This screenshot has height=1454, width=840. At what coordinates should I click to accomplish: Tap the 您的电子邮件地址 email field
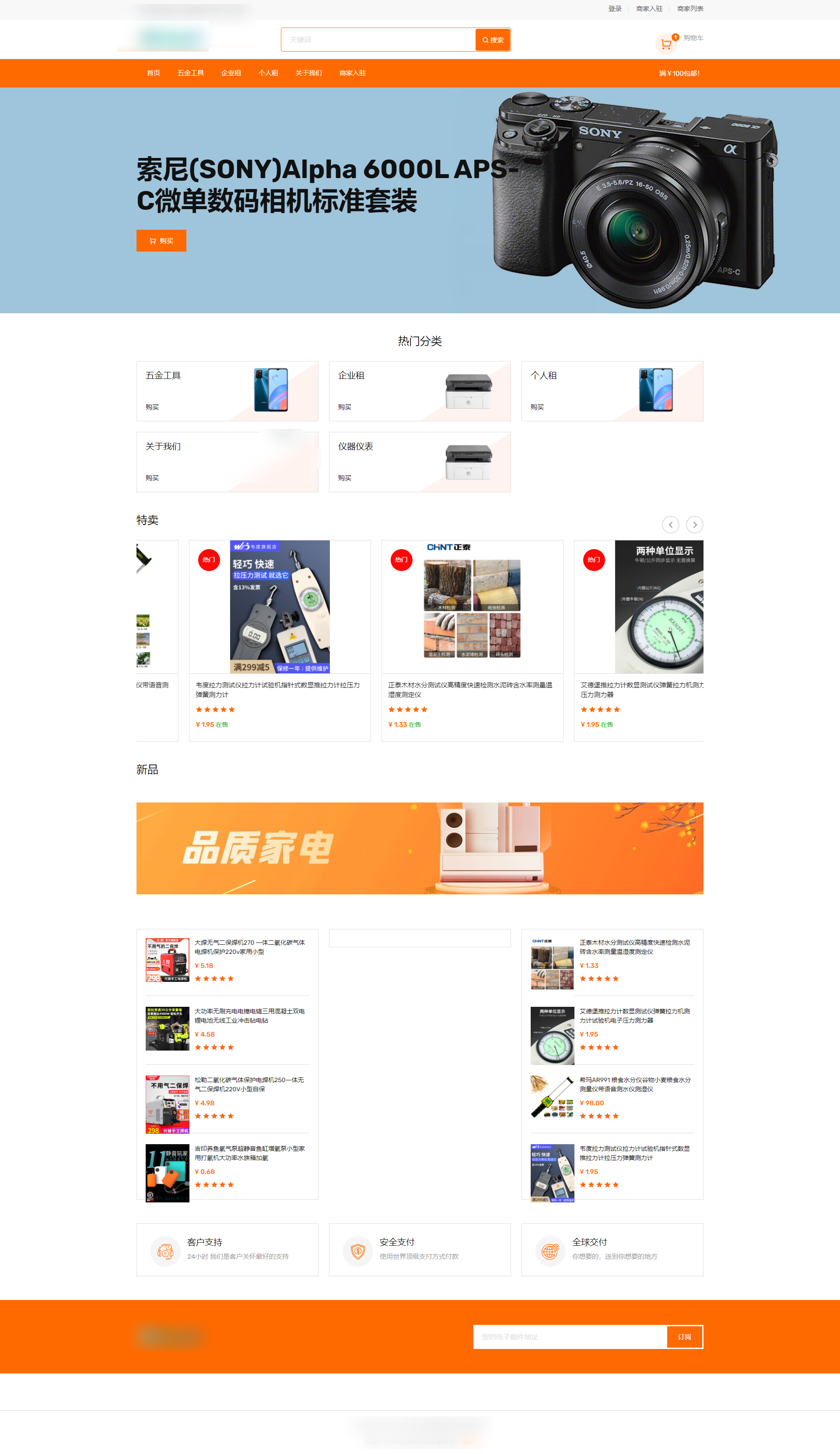570,1337
